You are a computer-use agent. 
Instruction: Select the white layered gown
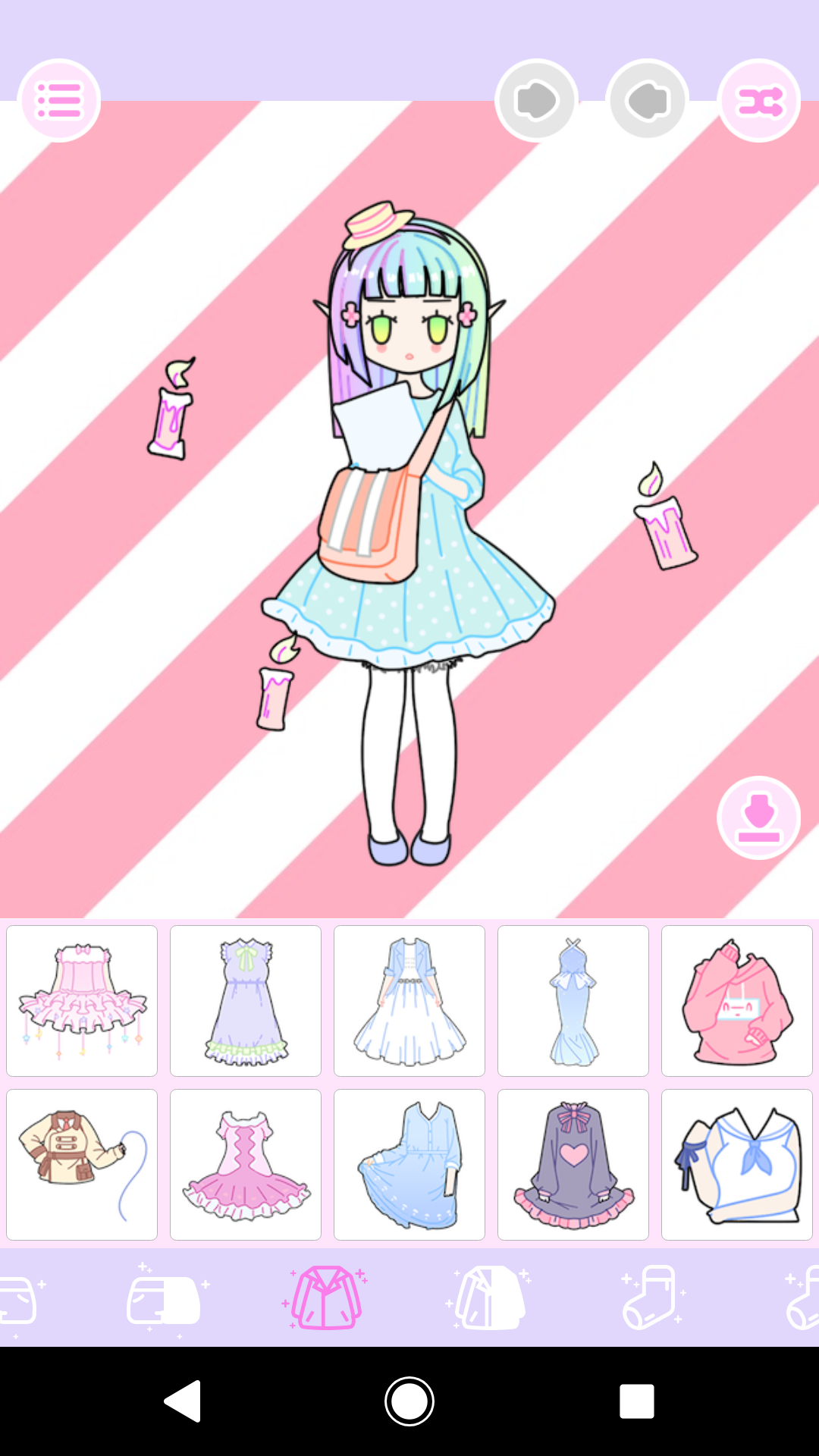[x=409, y=999]
